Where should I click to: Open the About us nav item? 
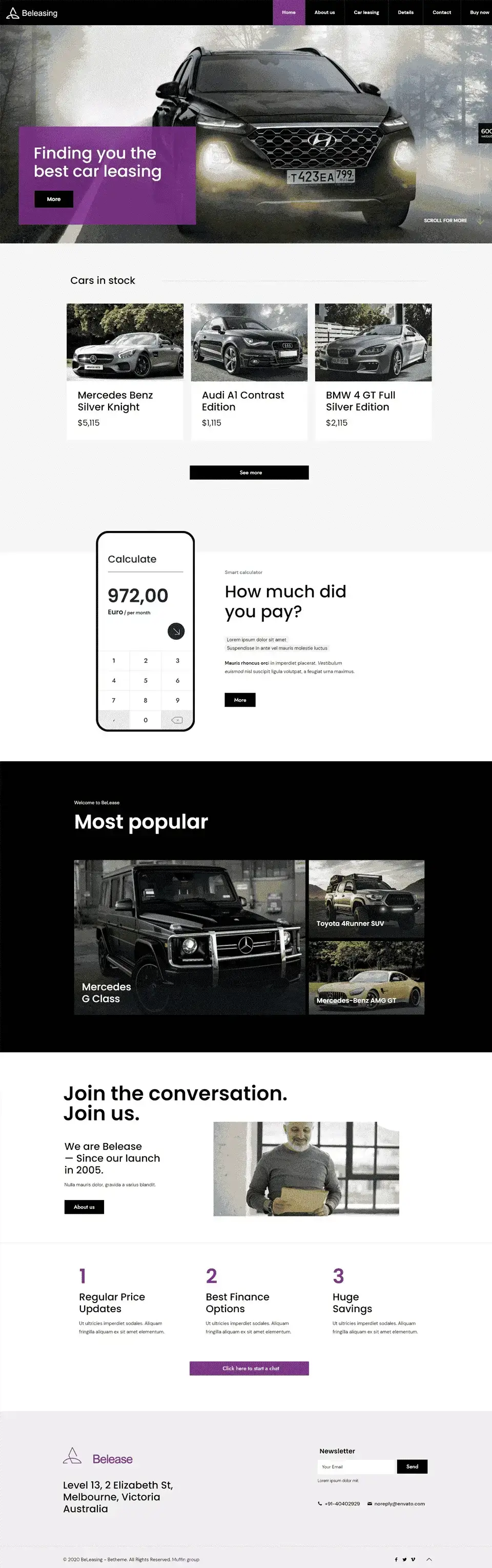point(324,12)
